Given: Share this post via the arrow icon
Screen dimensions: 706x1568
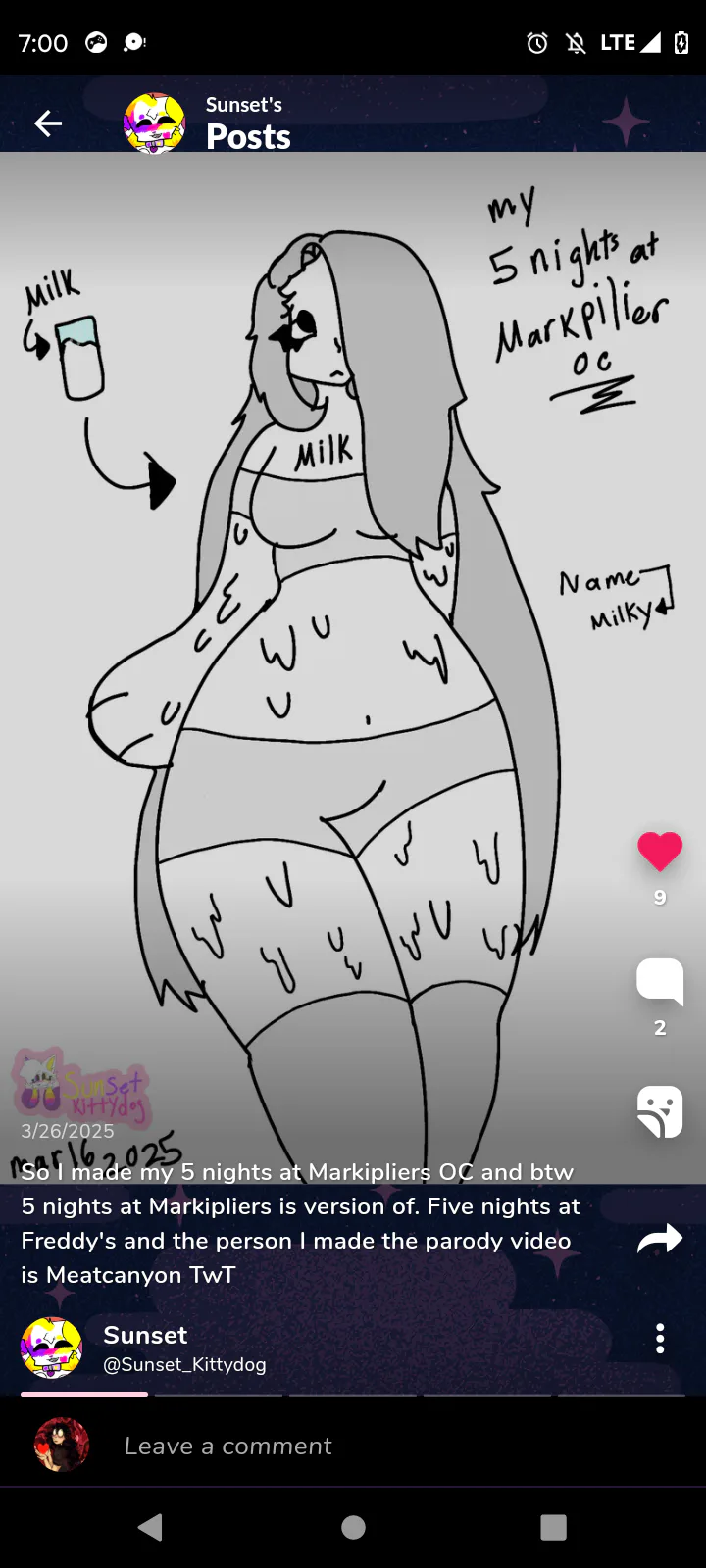Looking at the screenshot, I should (x=660, y=1240).
